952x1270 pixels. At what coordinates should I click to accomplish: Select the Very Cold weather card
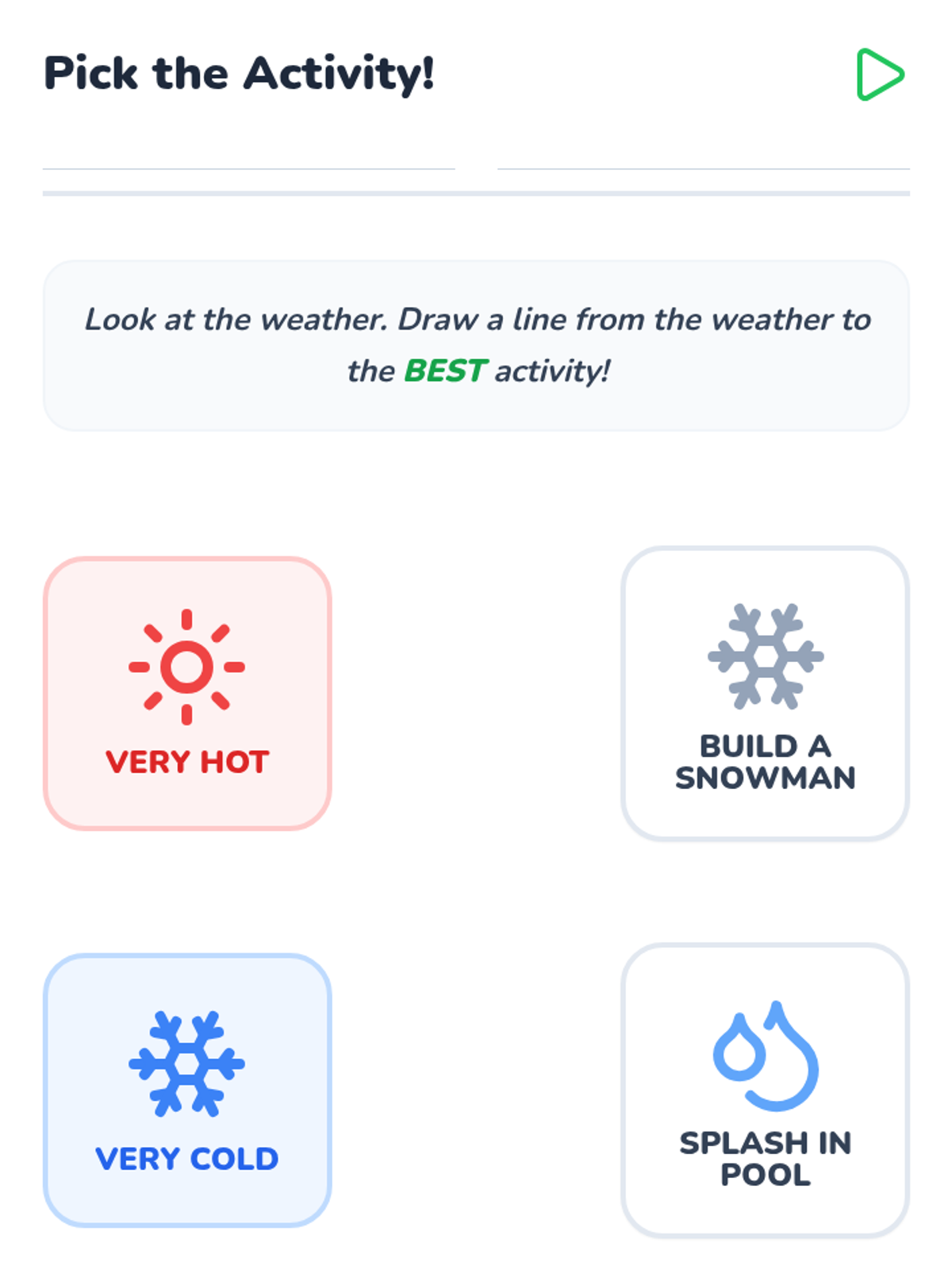pos(187,1091)
